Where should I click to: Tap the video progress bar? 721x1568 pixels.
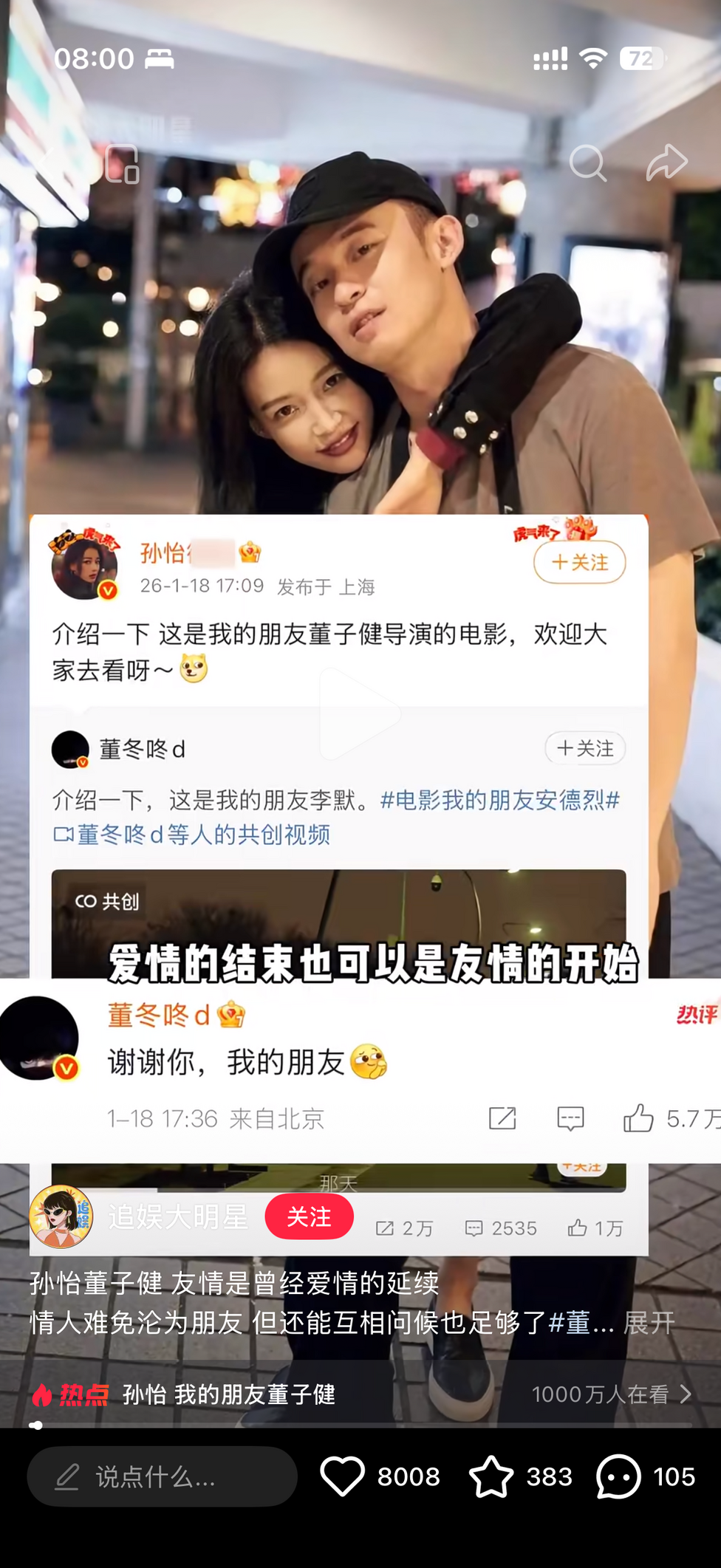click(x=360, y=1425)
